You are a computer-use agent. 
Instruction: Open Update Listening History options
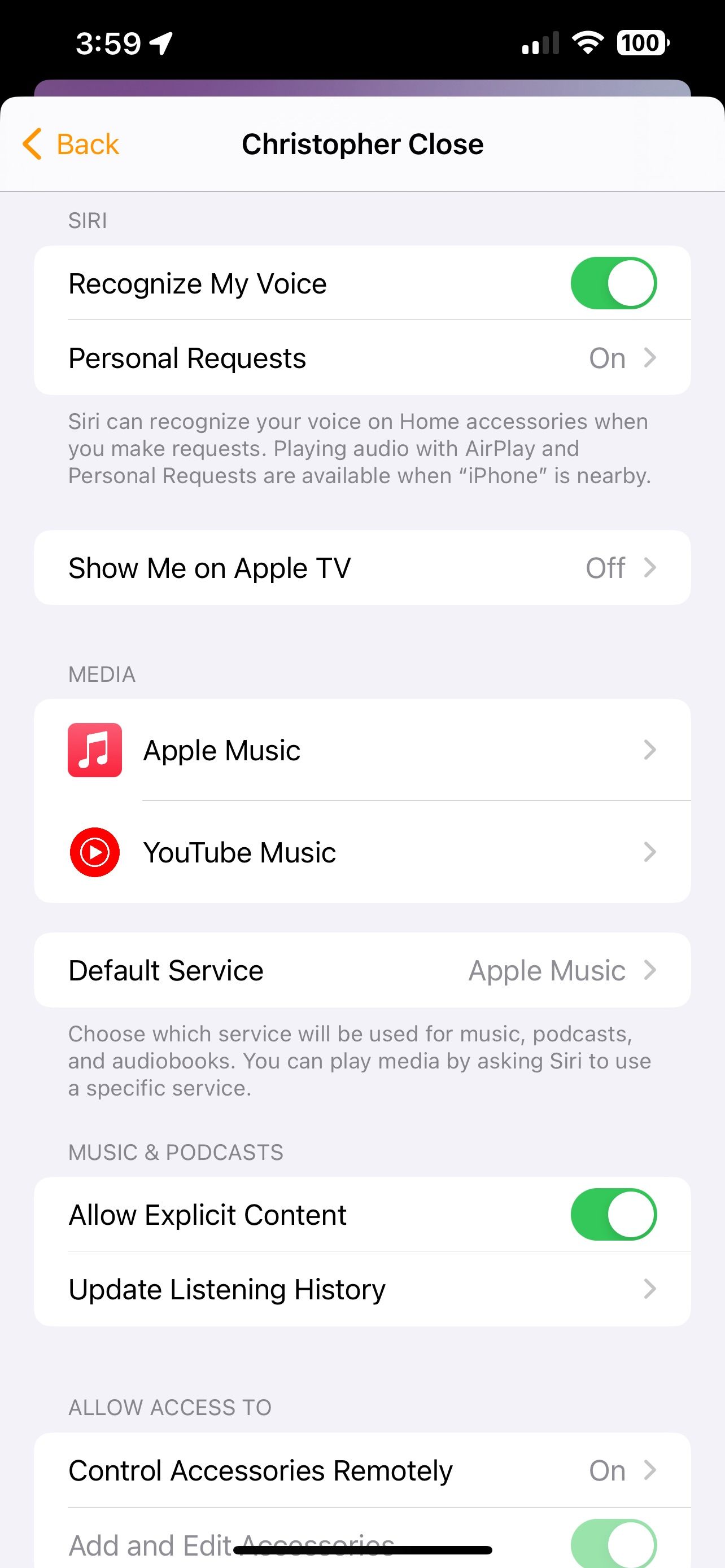coord(362,1289)
